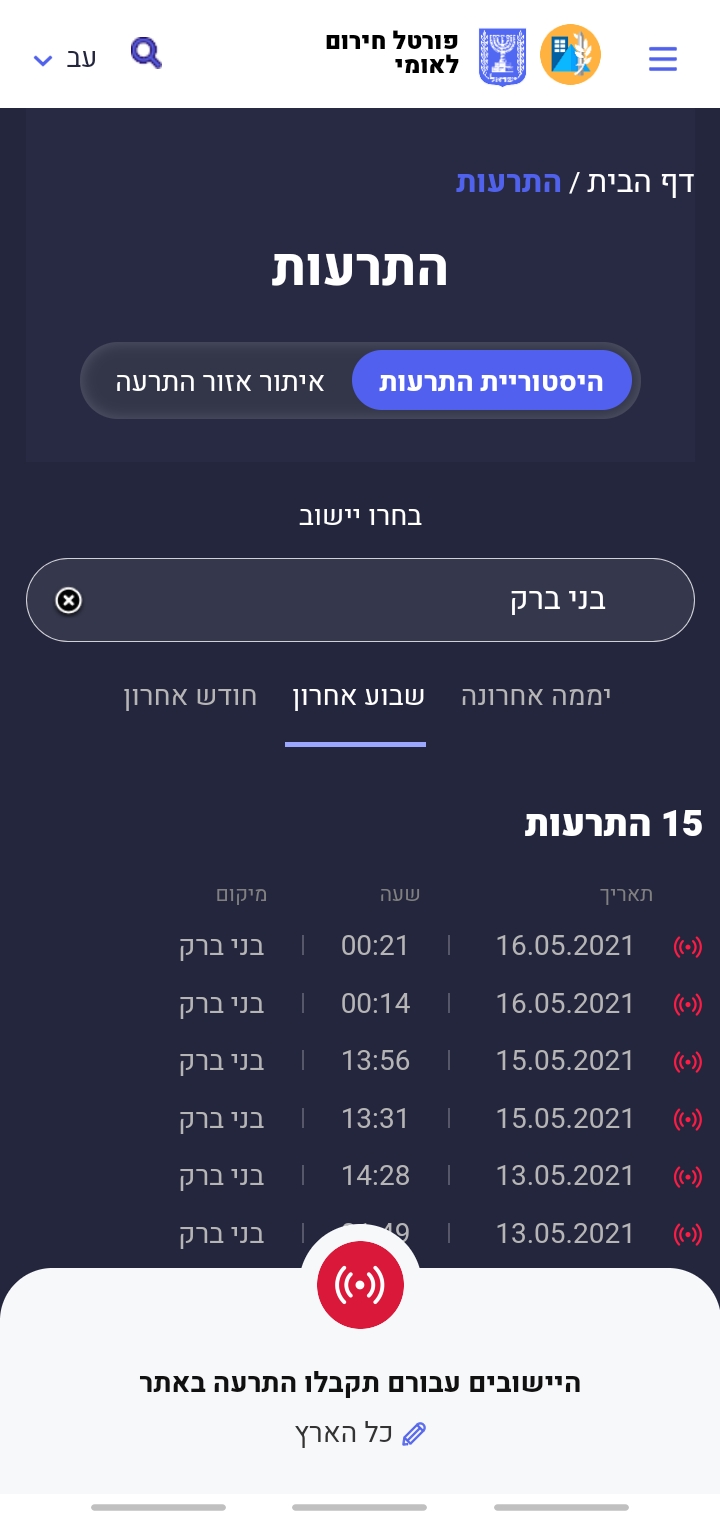
Task: Select the שבוע אחרון tab
Action: [357, 697]
